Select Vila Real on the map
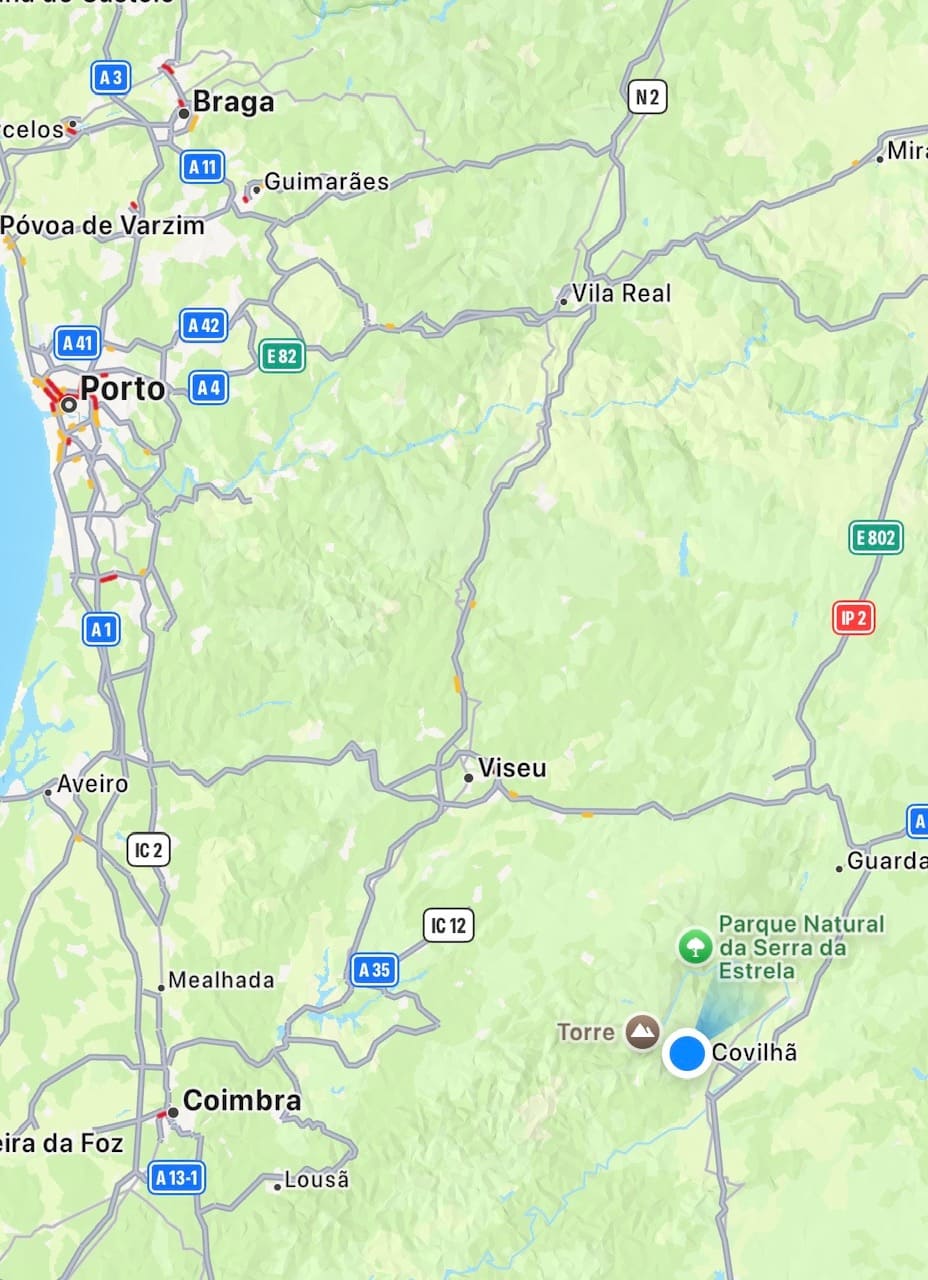Viewport: 928px width, 1280px height. 620,293
